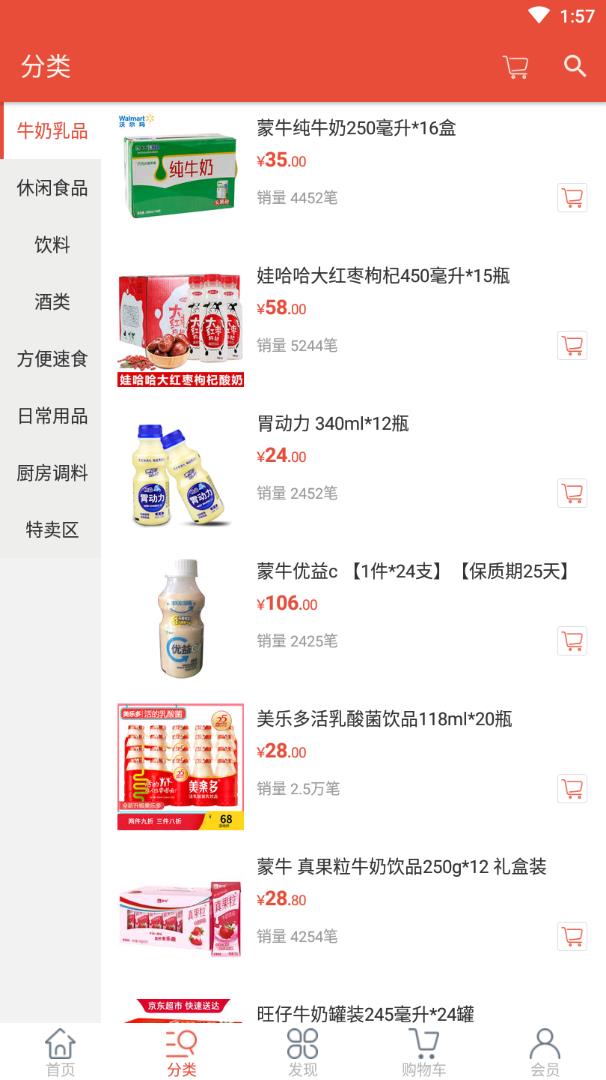This screenshot has width=606, height=1080.
Task: Select the 酒类 category
Action: 52,302
